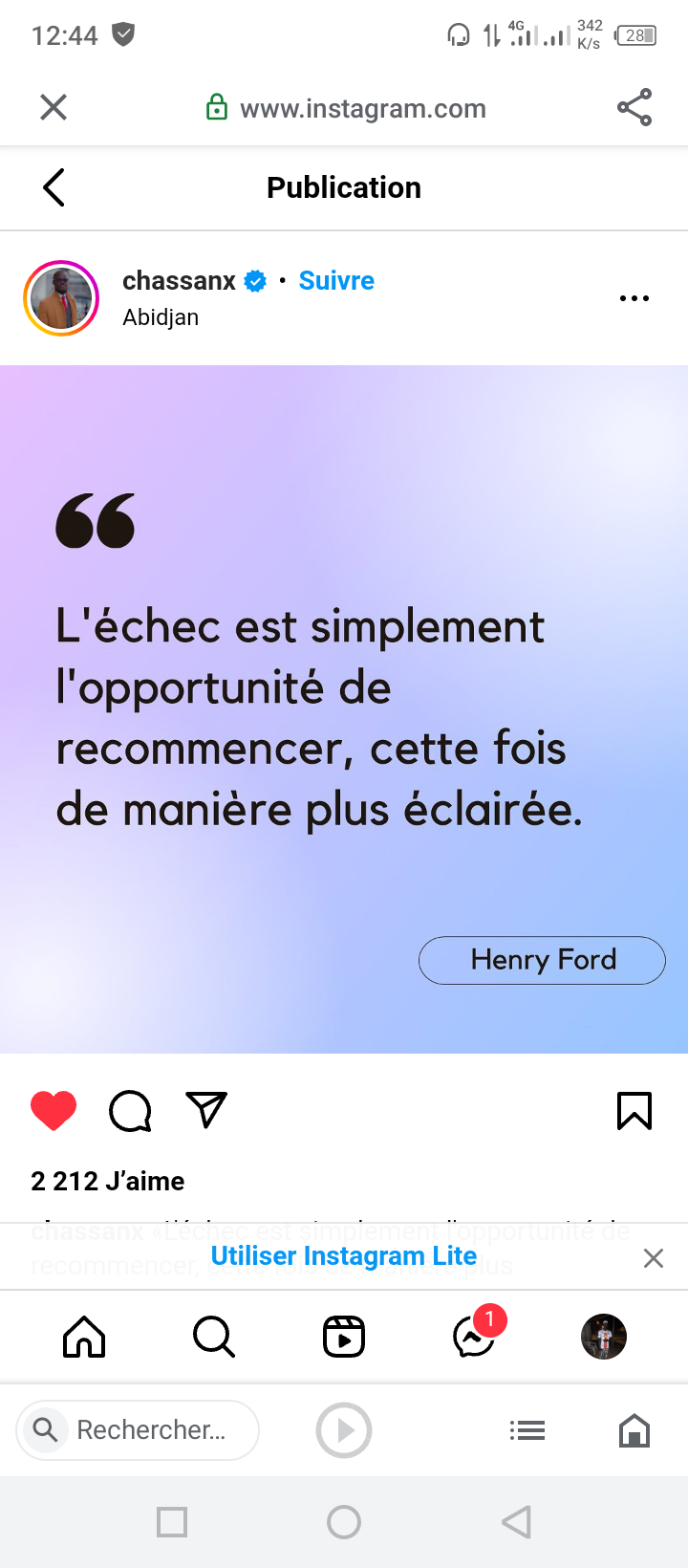Viewport: 688px width, 1568px height.
Task: Tap the Rechercher search field
Action: pyautogui.click(x=138, y=1430)
